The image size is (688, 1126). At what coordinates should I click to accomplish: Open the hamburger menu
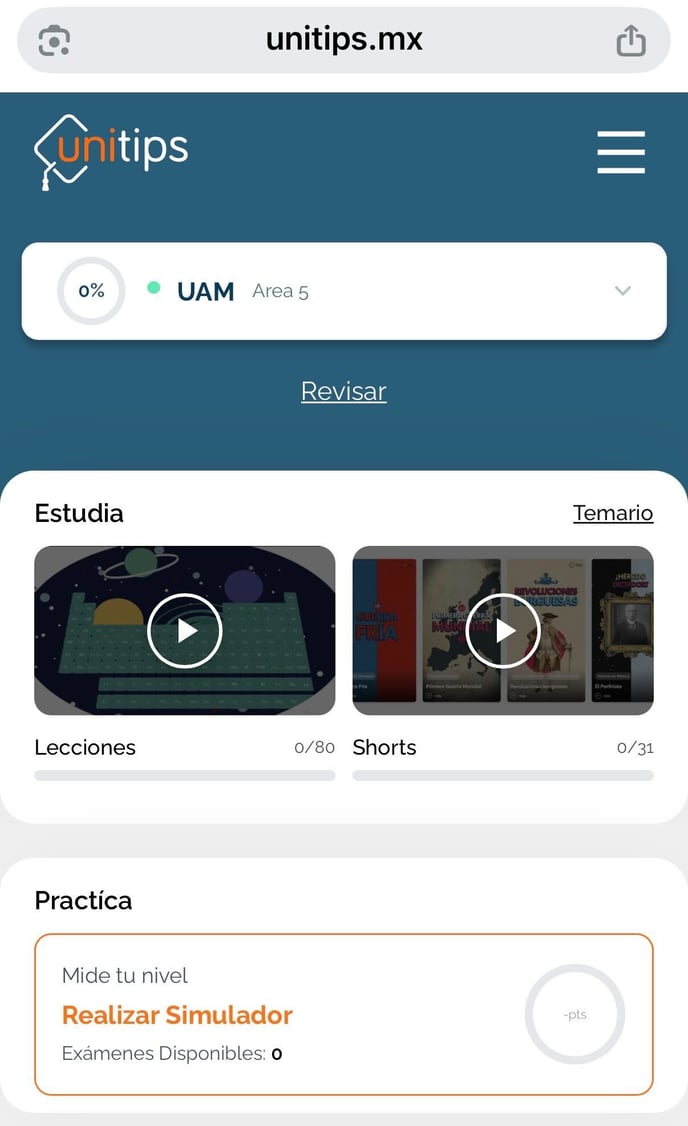[621, 153]
